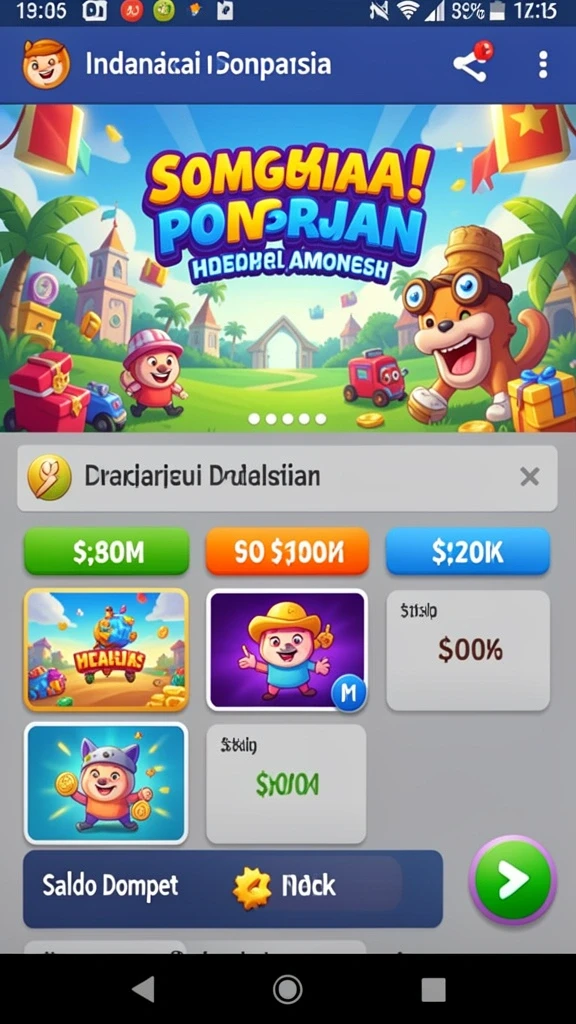Image resolution: width=576 pixels, height=1024 pixels.
Task: Select the green $;80M button
Action: tap(106, 551)
